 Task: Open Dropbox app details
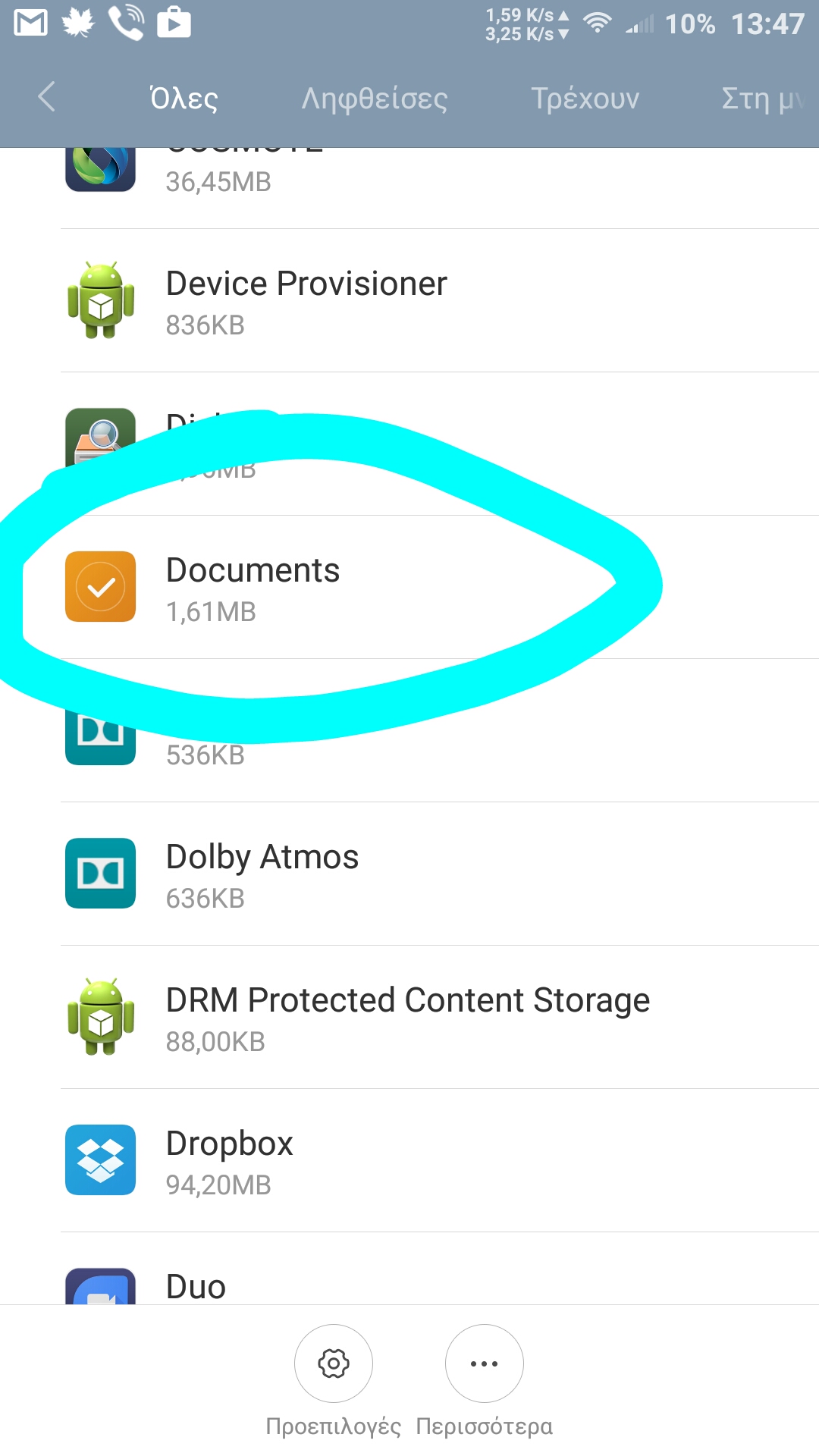click(230, 1160)
